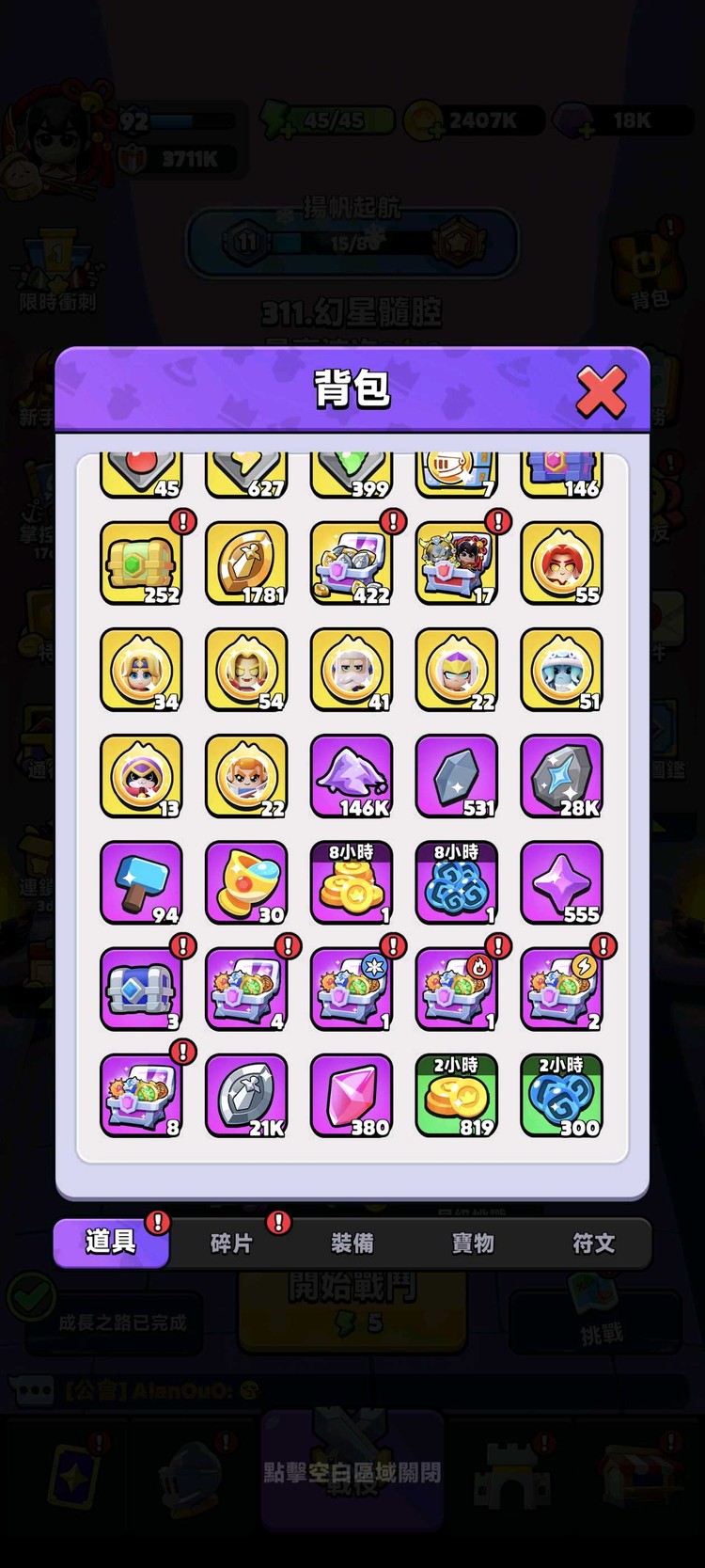This screenshot has width=705, height=1568.
Task: Open the green gem chest with 252
Action: point(141,563)
